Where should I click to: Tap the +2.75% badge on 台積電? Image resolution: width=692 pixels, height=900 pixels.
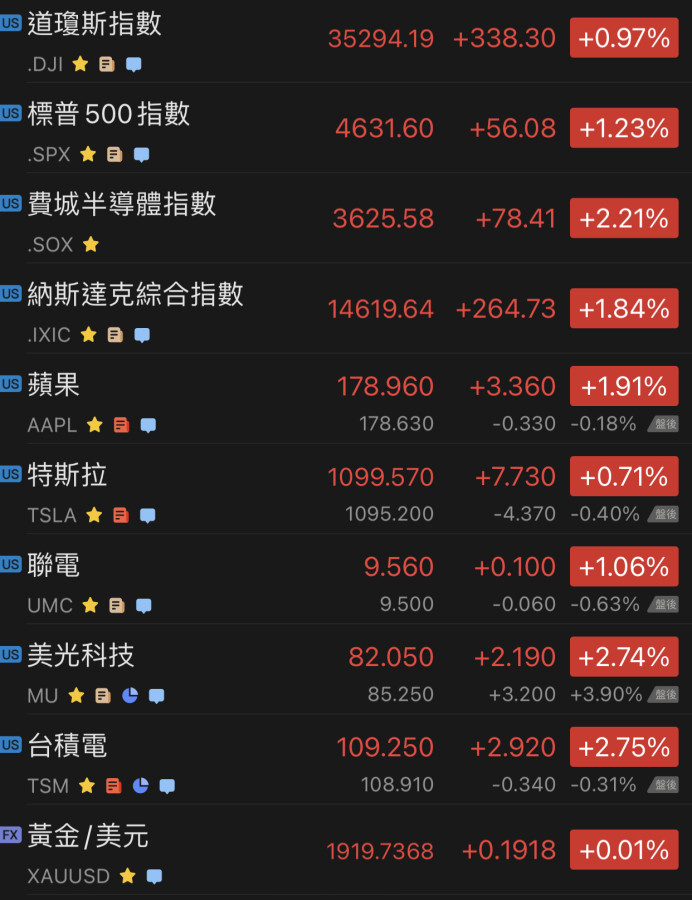pos(624,747)
